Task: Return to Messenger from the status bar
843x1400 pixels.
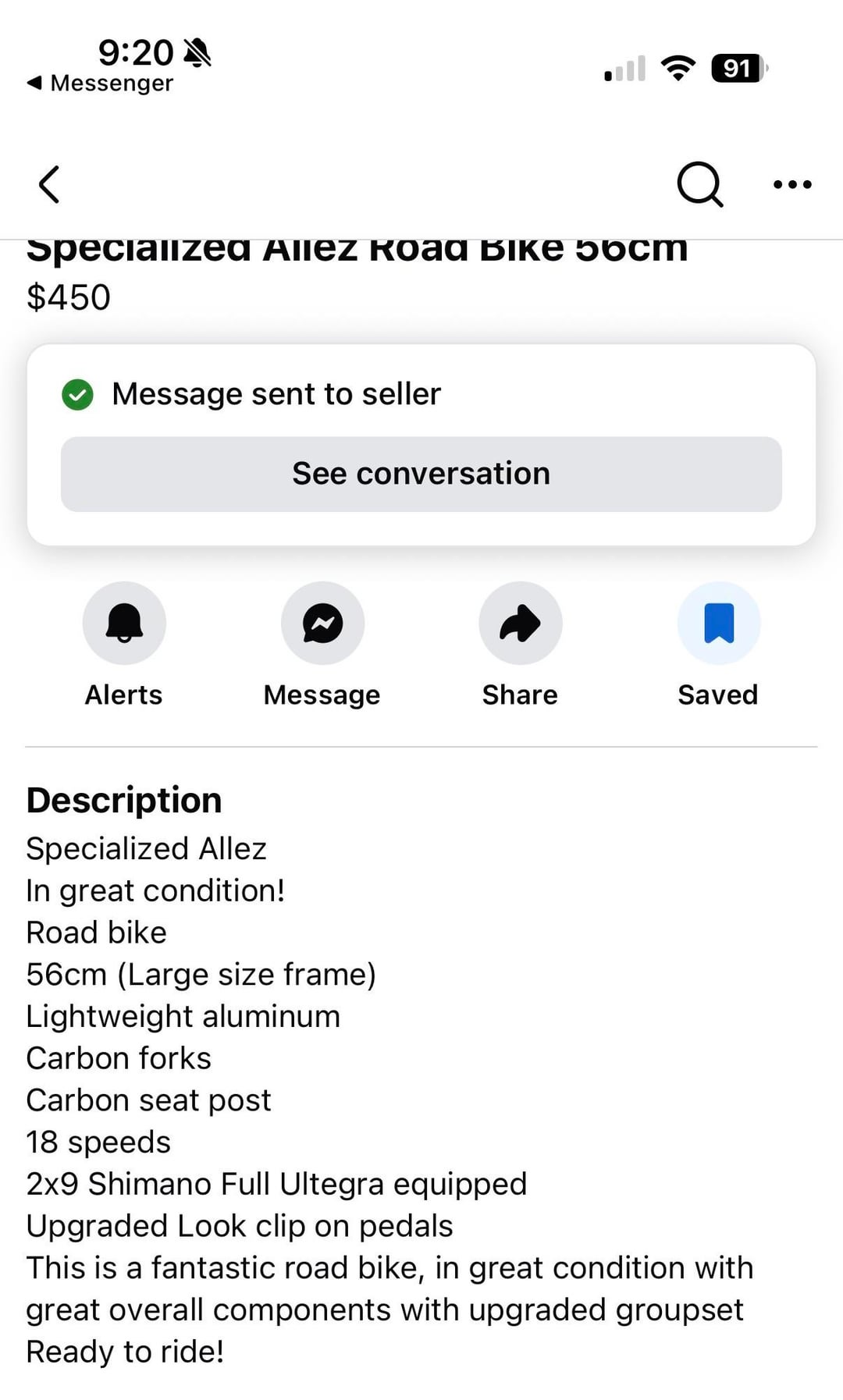Action: point(100,83)
